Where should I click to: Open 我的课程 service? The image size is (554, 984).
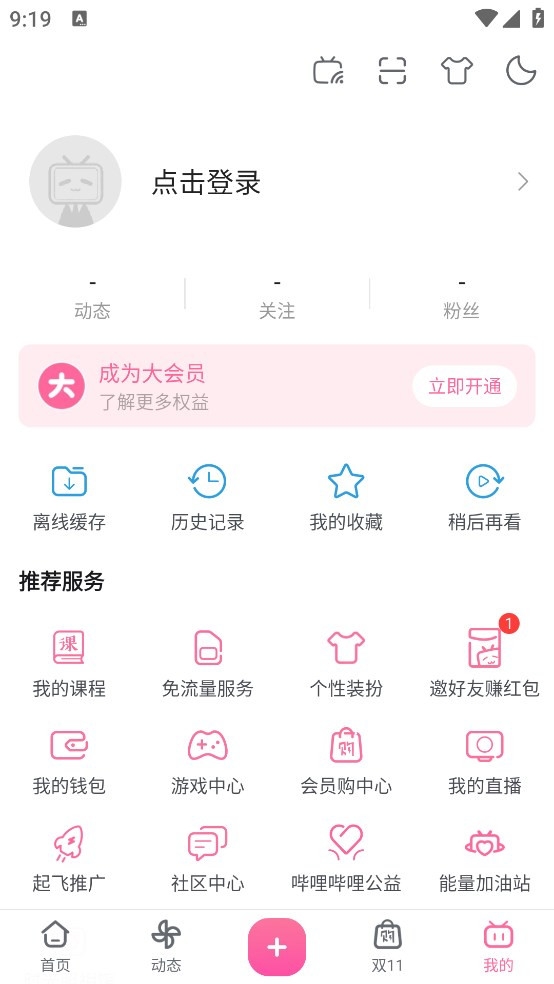point(69,664)
